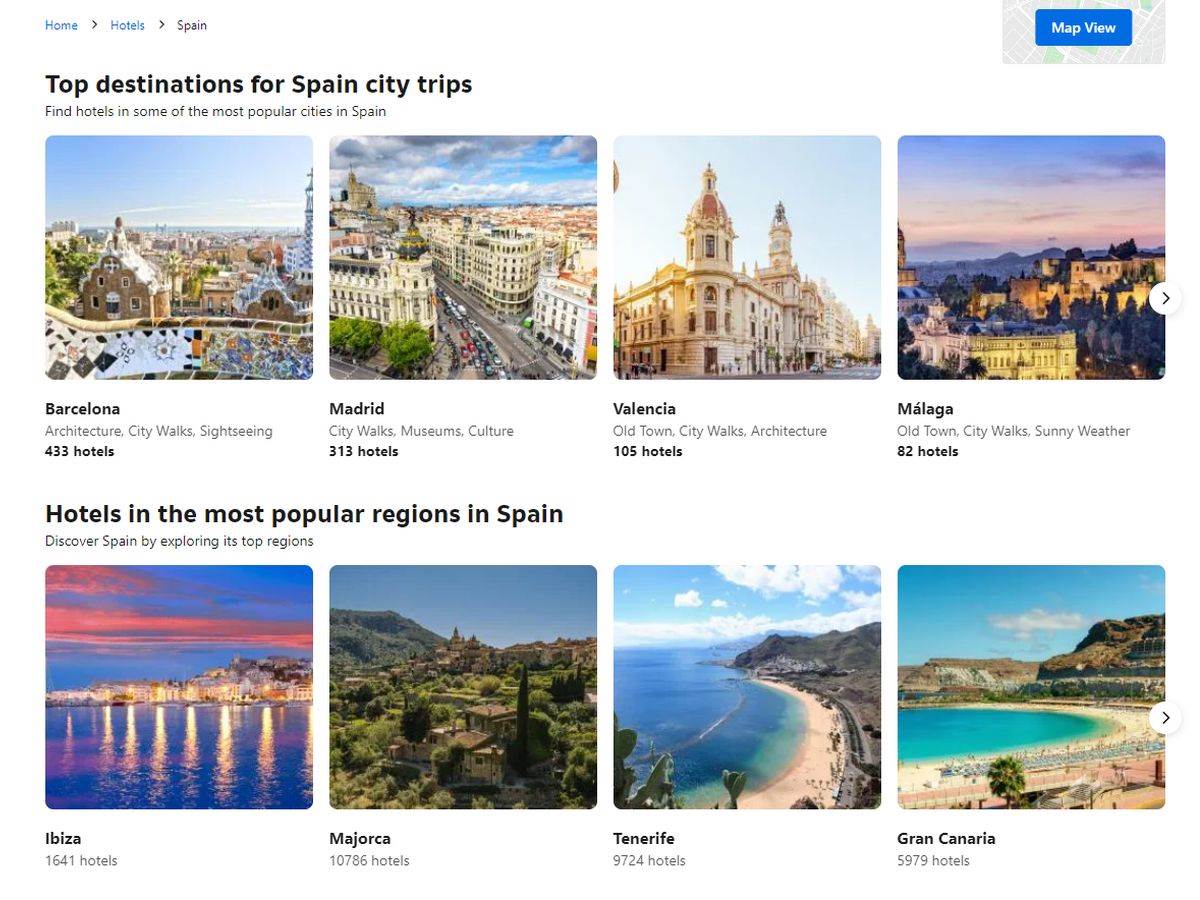This screenshot has width=1200, height=900.
Task: View hotels in Valencia
Action: [747, 258]
